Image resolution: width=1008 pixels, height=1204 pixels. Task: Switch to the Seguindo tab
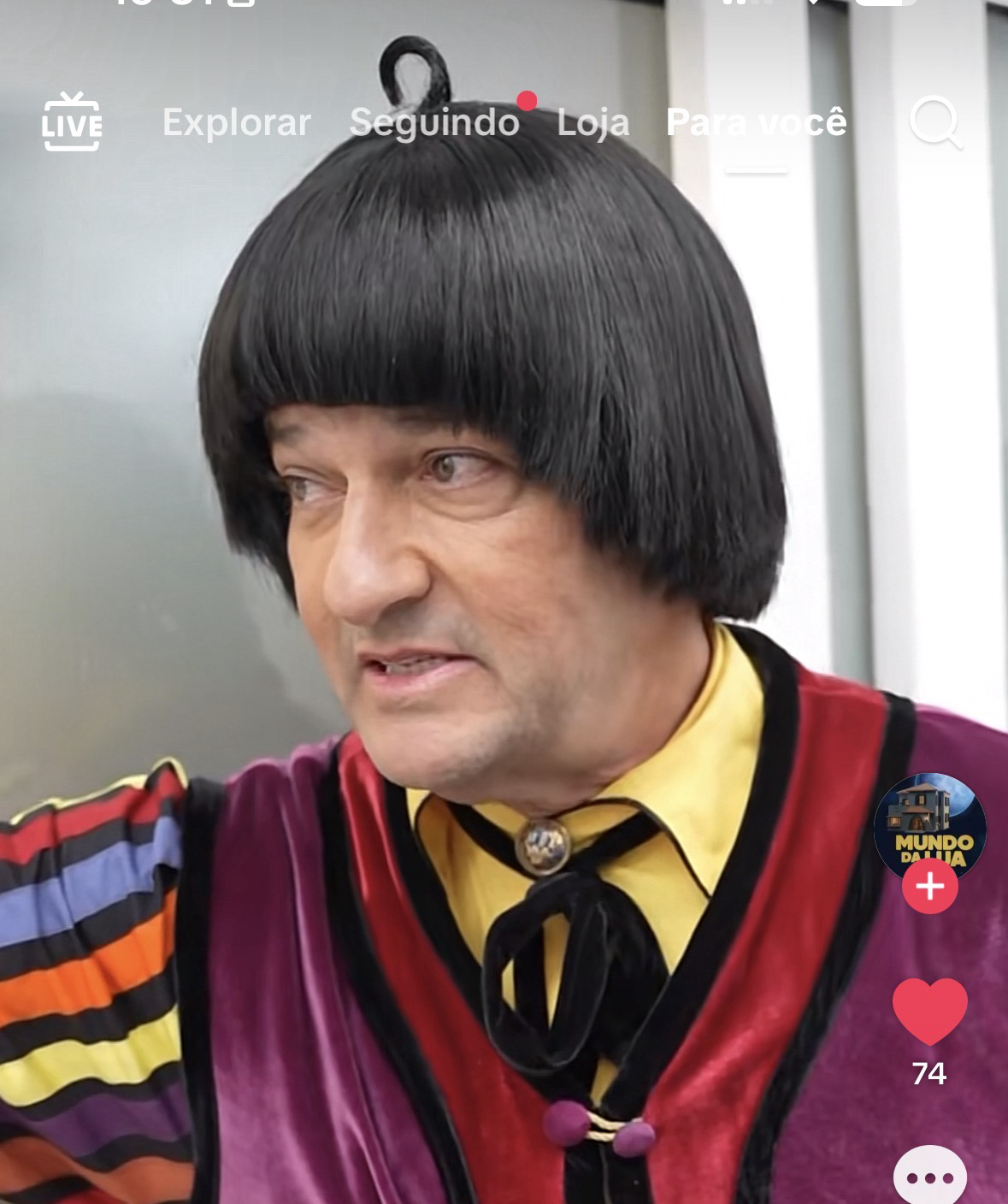tap(434, 122)
